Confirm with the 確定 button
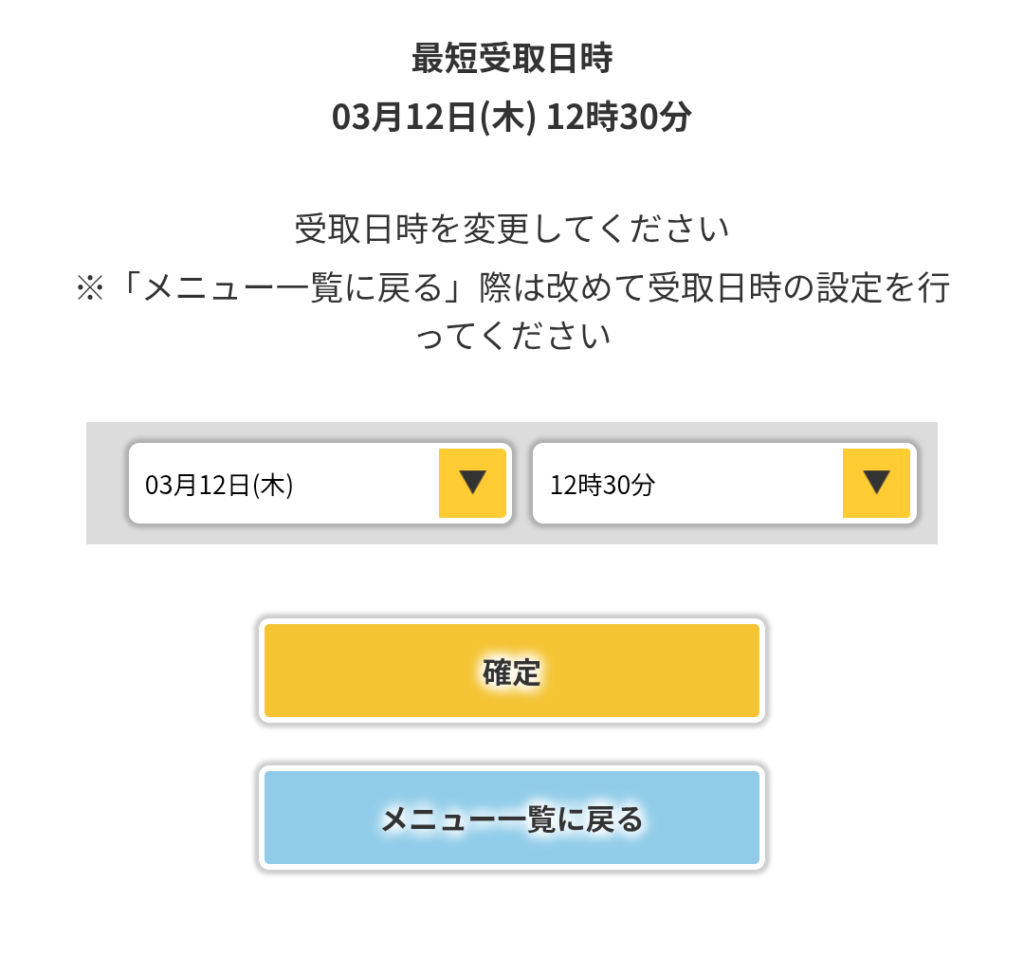 512,671
